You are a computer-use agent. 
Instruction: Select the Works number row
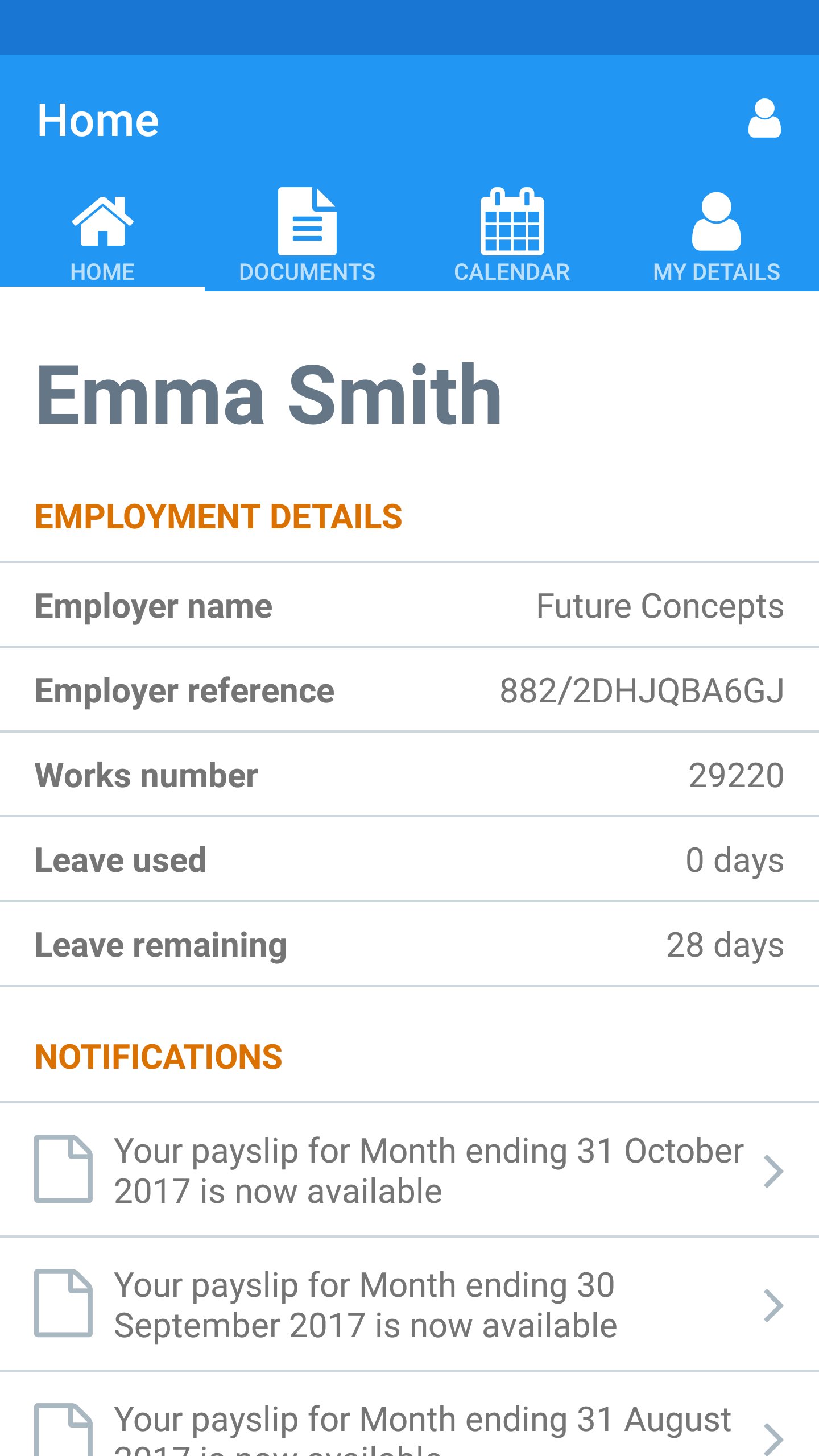(409, 774)
